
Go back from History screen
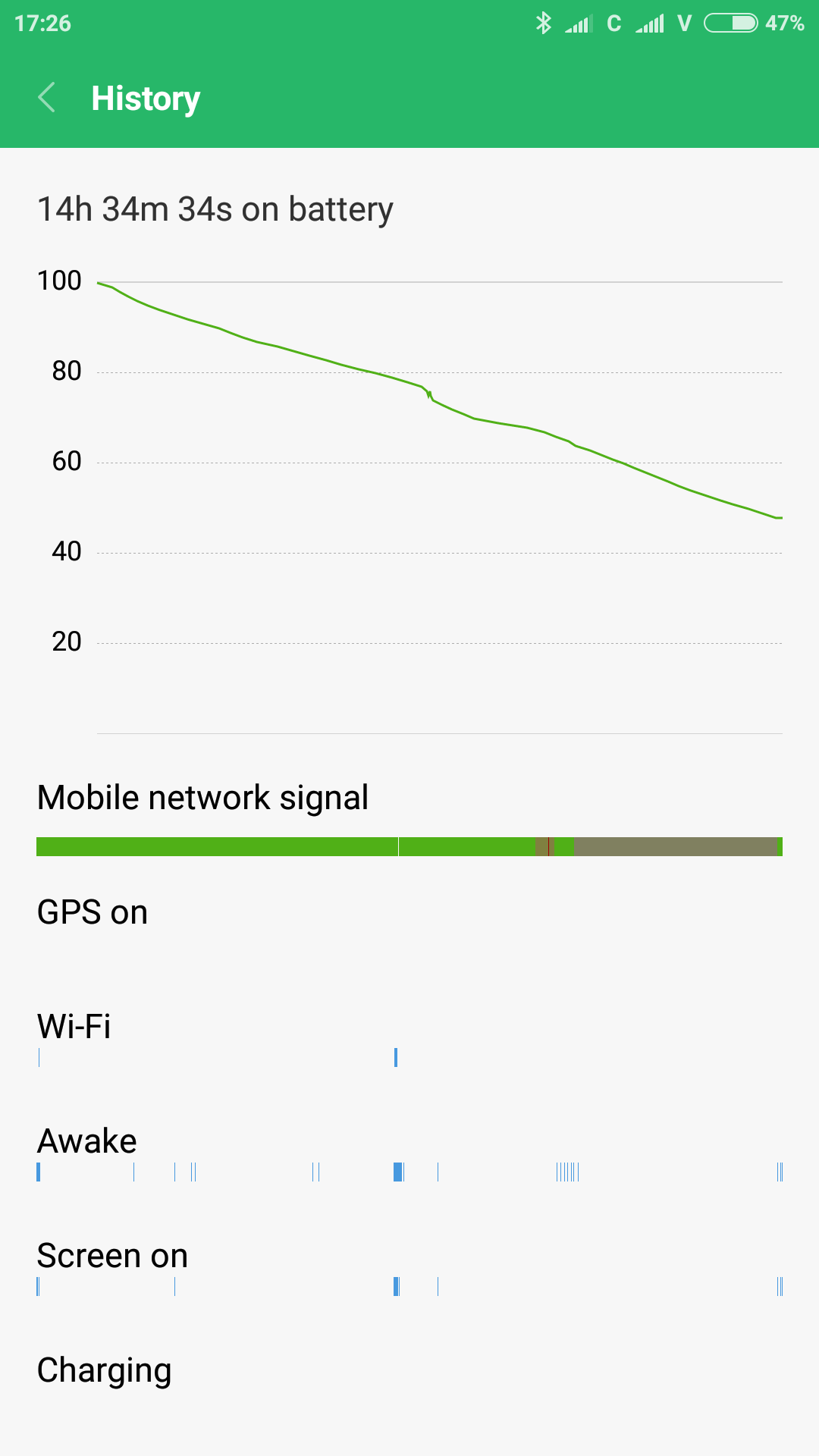47,98
